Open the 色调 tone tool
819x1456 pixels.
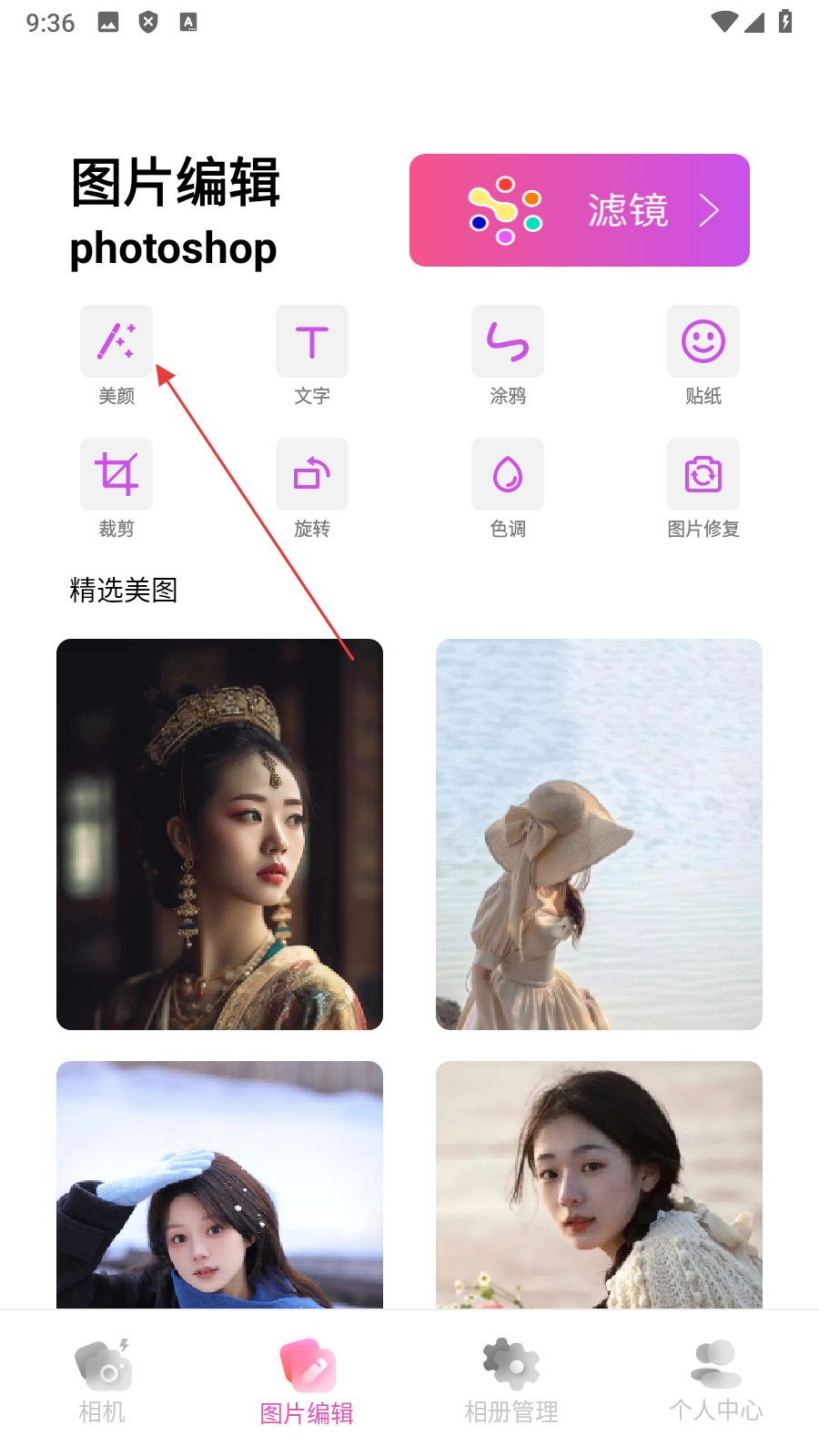click(x=508, y=475)
